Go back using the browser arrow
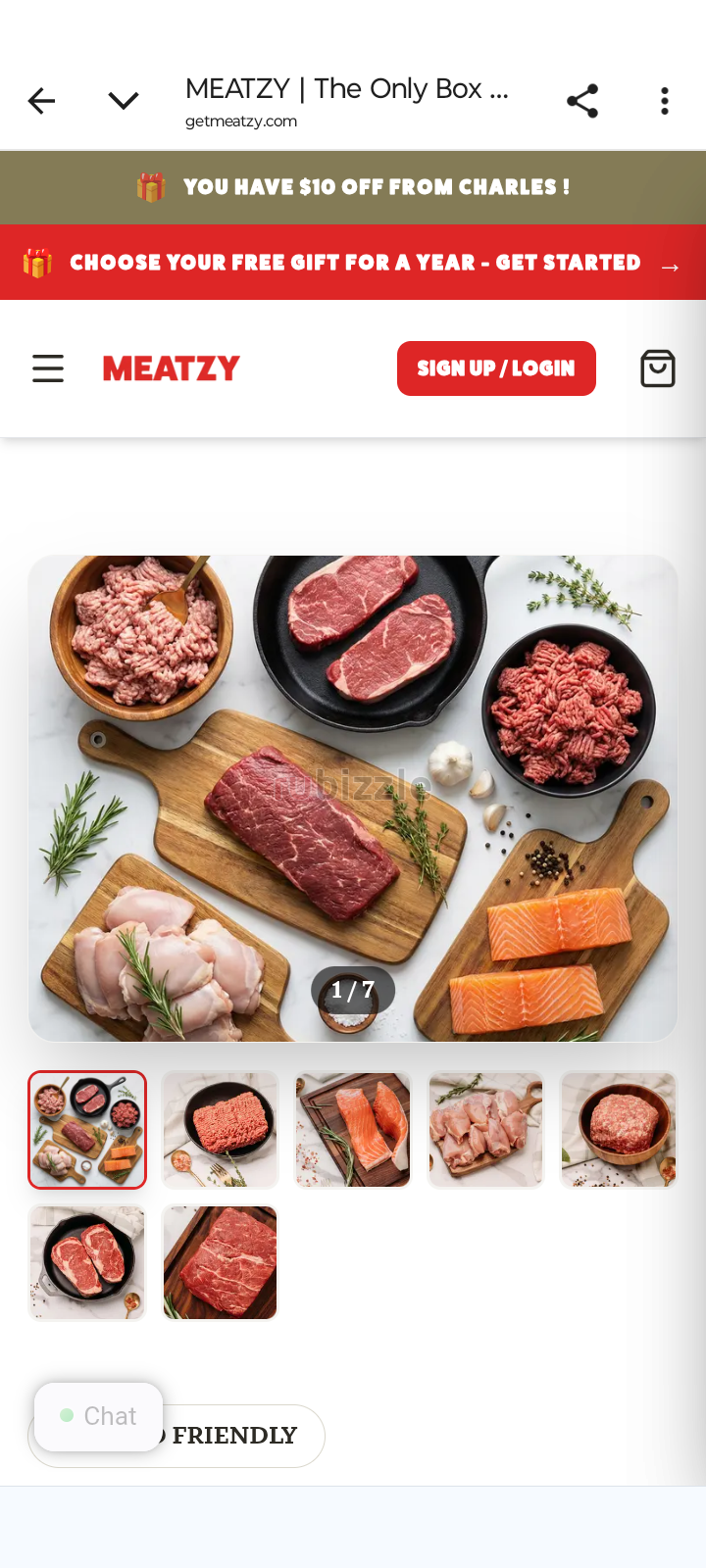Viewport: 706px width, 1568px height. (x=41, y=101)
